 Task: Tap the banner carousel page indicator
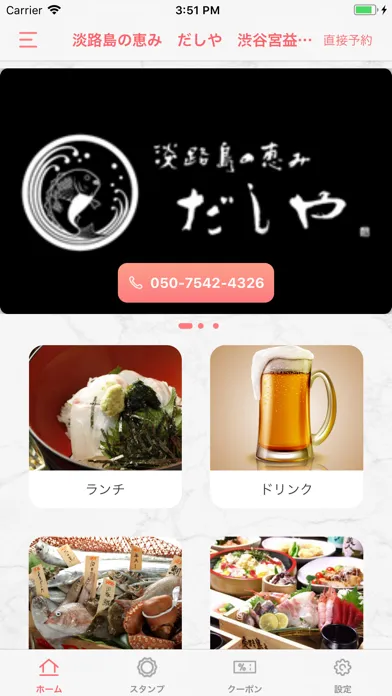(x=199, y=326)
